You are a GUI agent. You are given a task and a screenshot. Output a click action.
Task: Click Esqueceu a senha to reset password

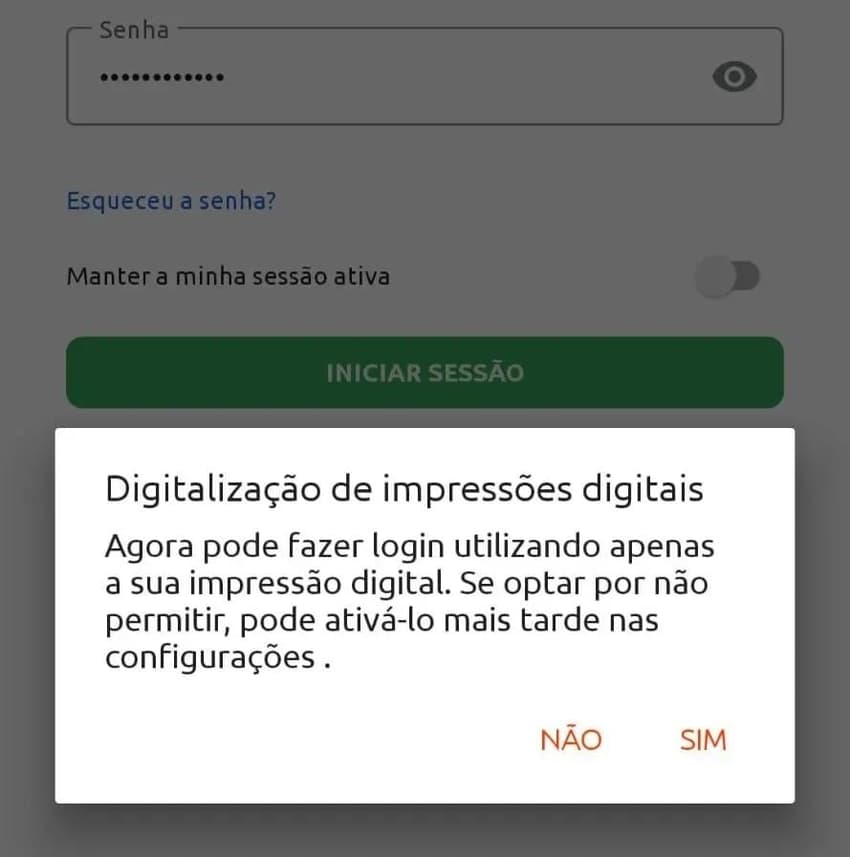(x=171, y=201)
